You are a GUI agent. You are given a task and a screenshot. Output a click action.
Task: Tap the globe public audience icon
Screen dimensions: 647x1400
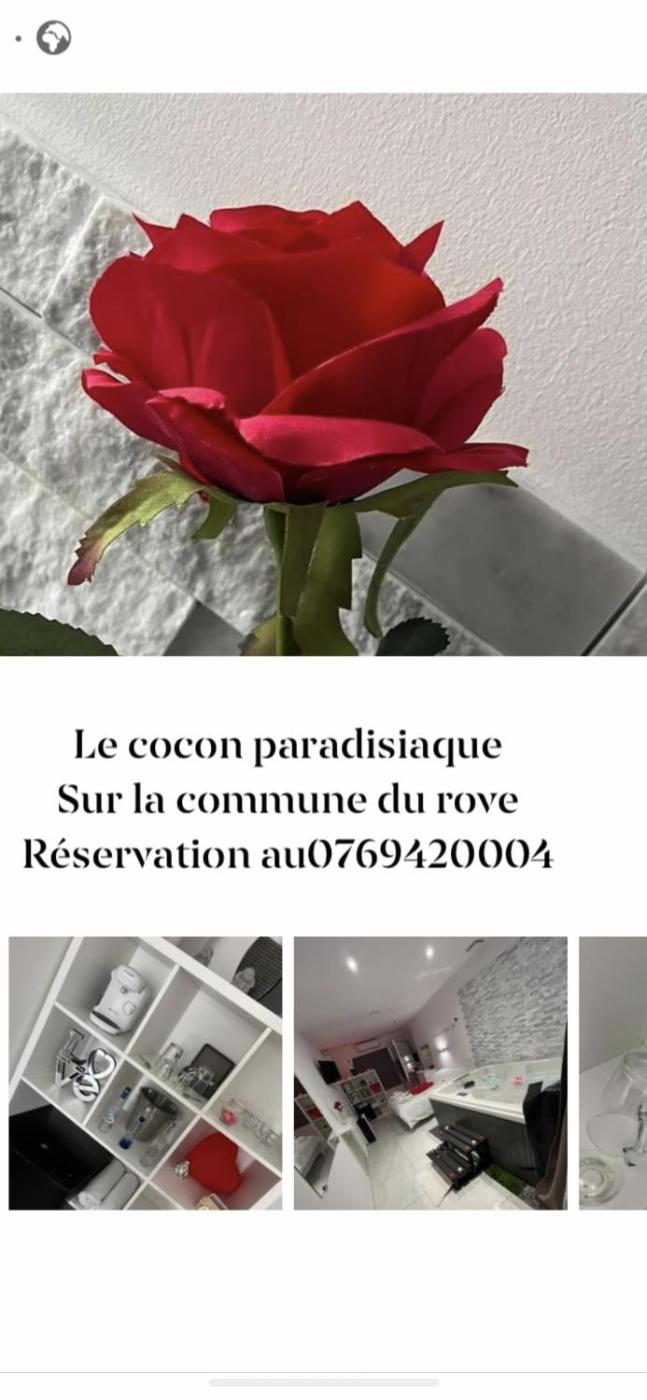[x=54, y=38]
